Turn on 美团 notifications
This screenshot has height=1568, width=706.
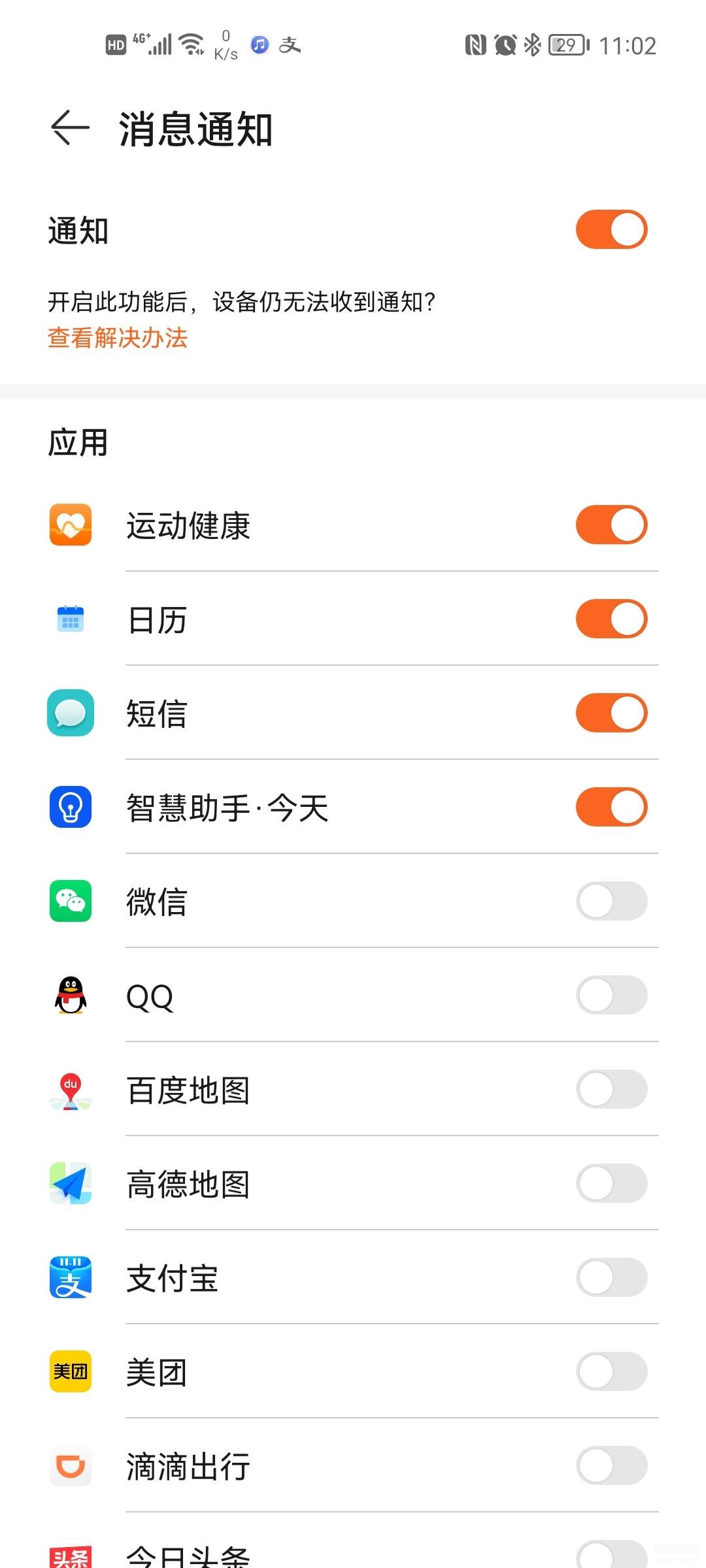click(611, 1371)
